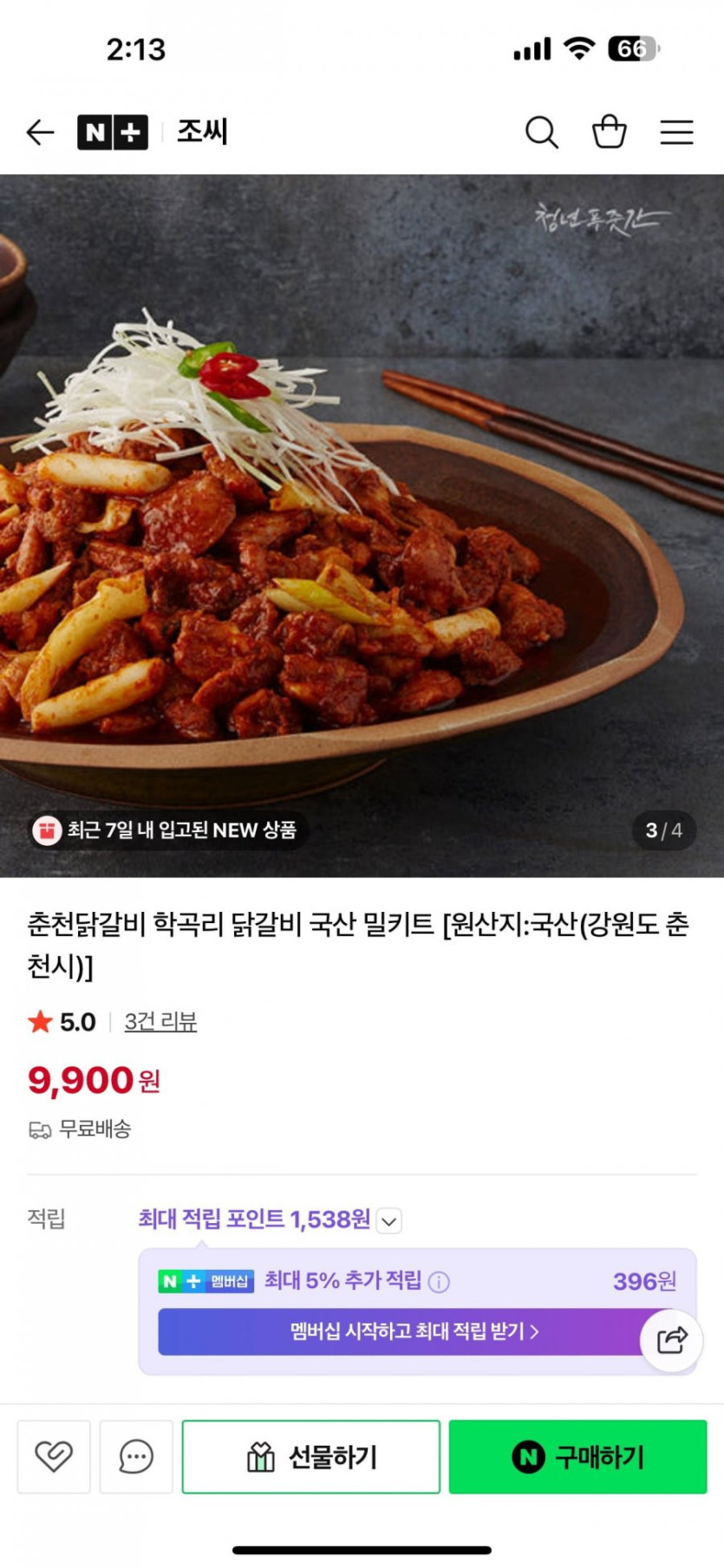Open the shopping basket

[x=609, y=133]
